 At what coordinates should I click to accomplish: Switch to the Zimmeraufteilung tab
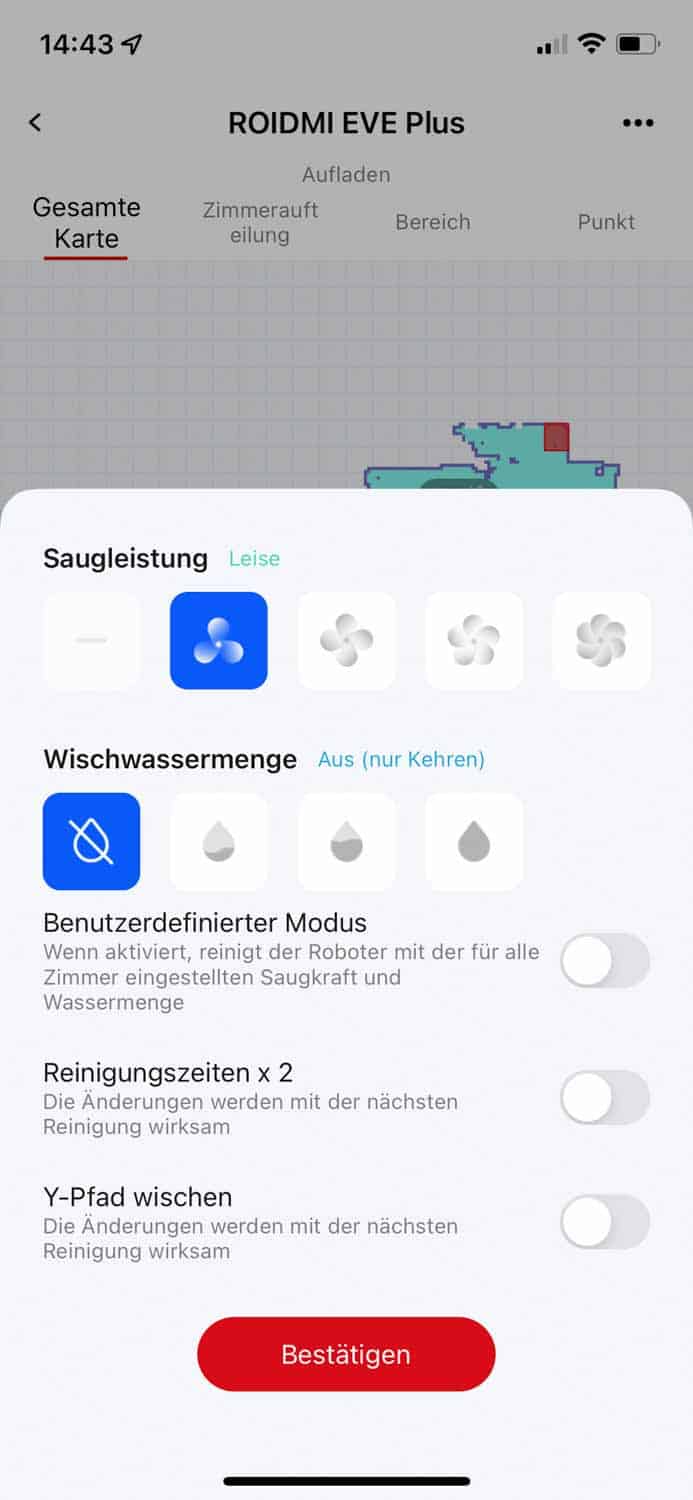tap(260, 222)
